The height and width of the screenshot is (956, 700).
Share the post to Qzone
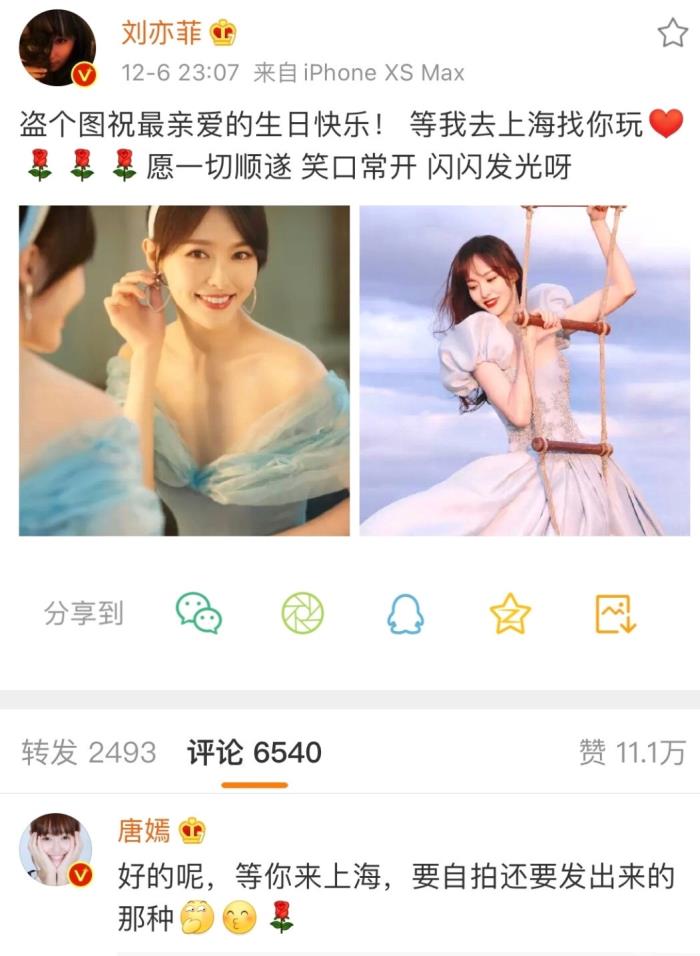tap(510, 613)
